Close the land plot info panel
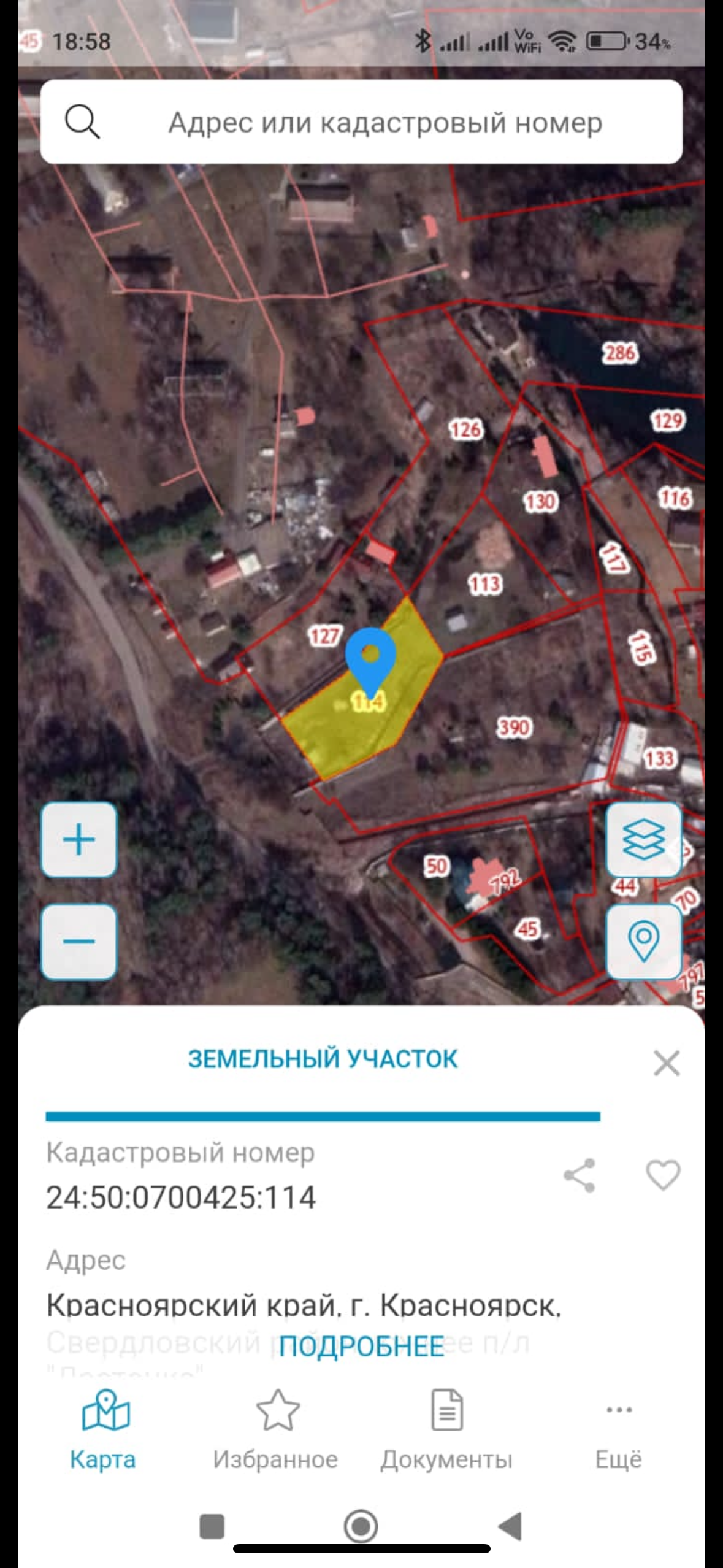 click(x=667, y=1063)
